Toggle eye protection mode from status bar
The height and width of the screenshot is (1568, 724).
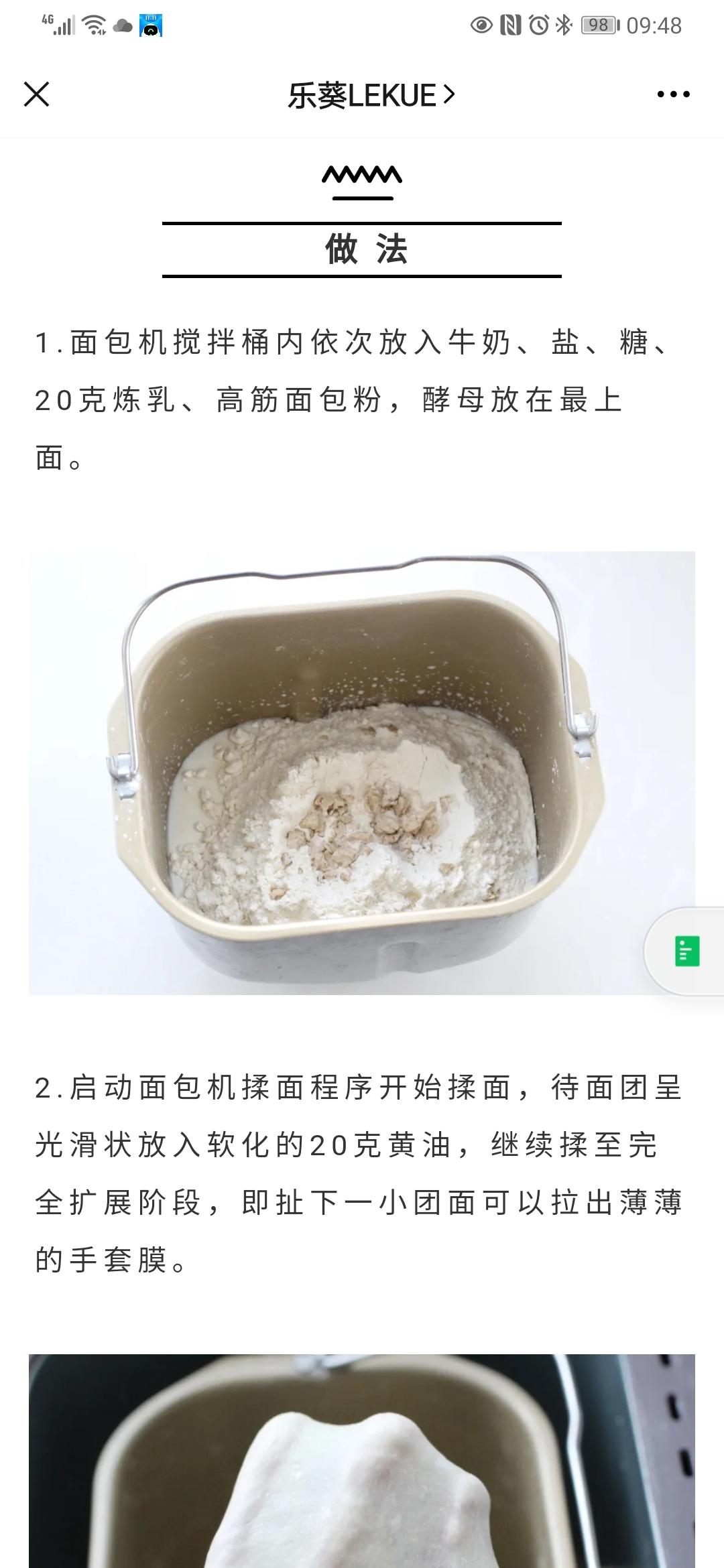point(480,24)
